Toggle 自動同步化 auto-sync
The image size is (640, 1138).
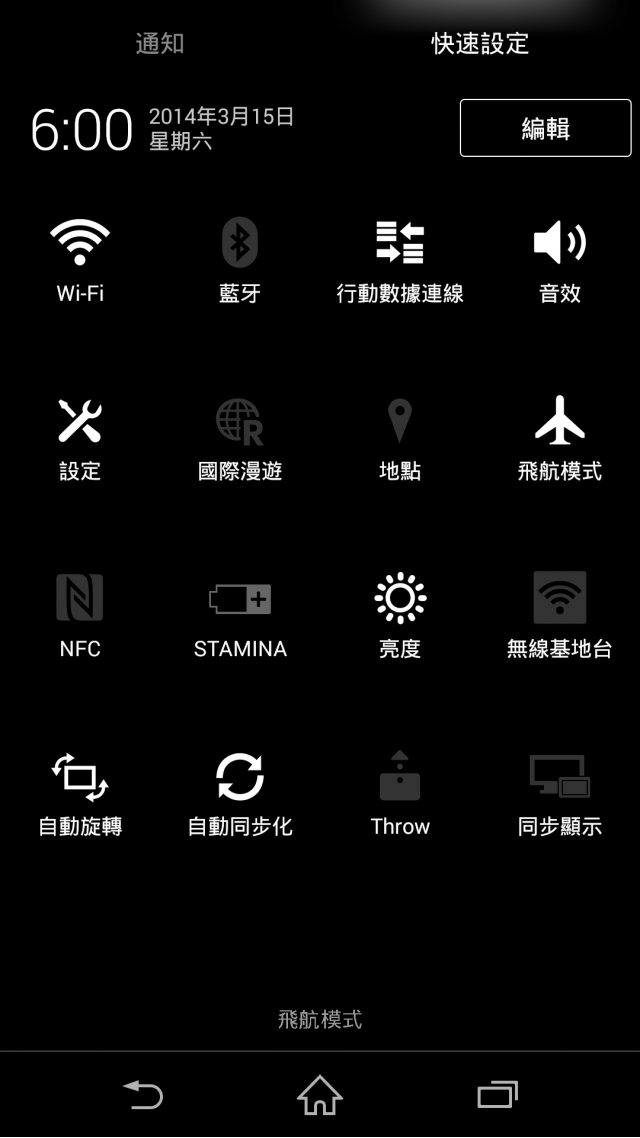[240, 793]
